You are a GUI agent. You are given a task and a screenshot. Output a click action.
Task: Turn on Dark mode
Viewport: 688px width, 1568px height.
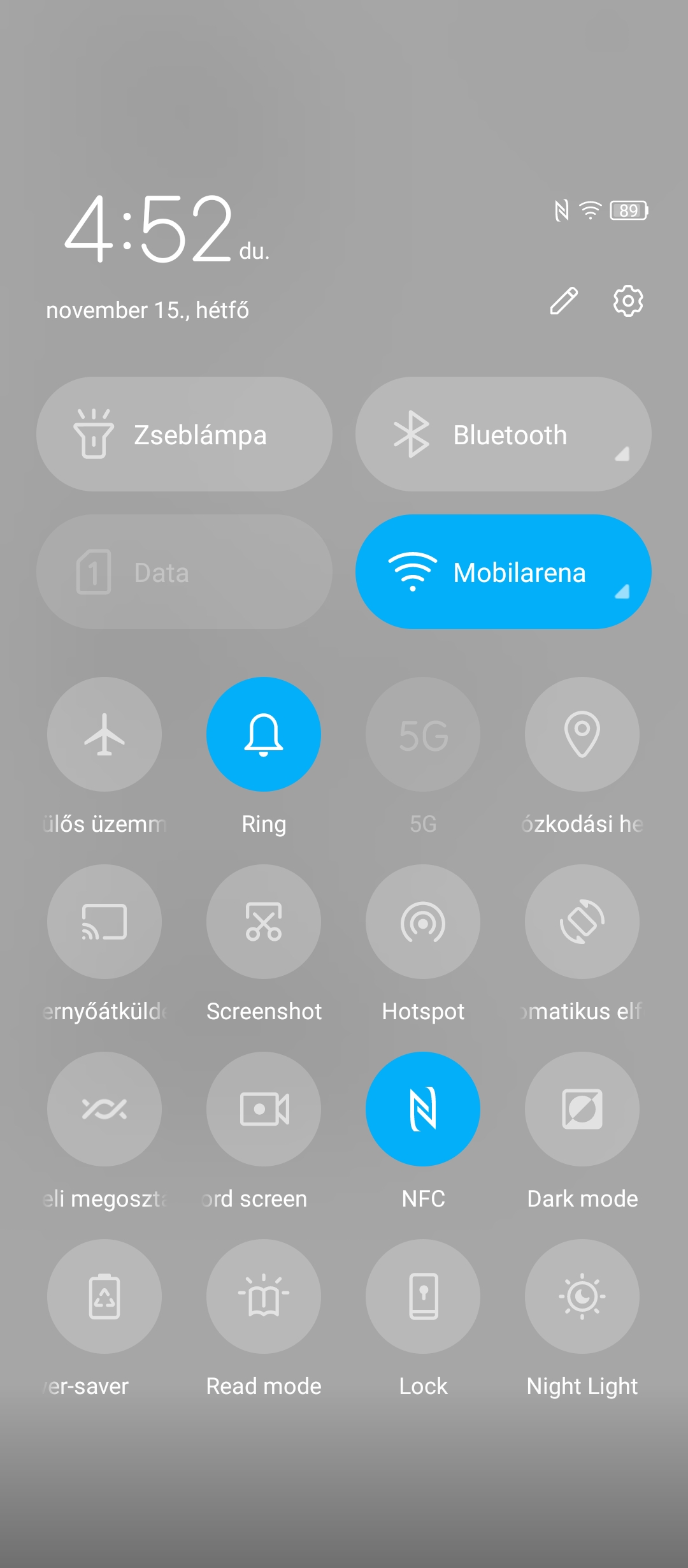(582, 1109)
